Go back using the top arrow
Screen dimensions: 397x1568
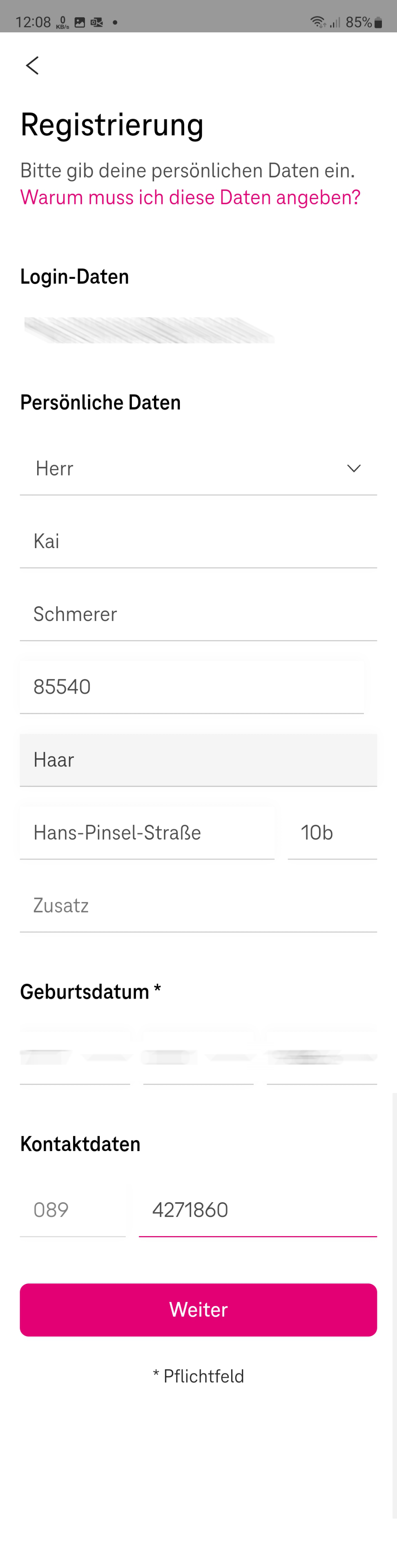click(32, 65)
